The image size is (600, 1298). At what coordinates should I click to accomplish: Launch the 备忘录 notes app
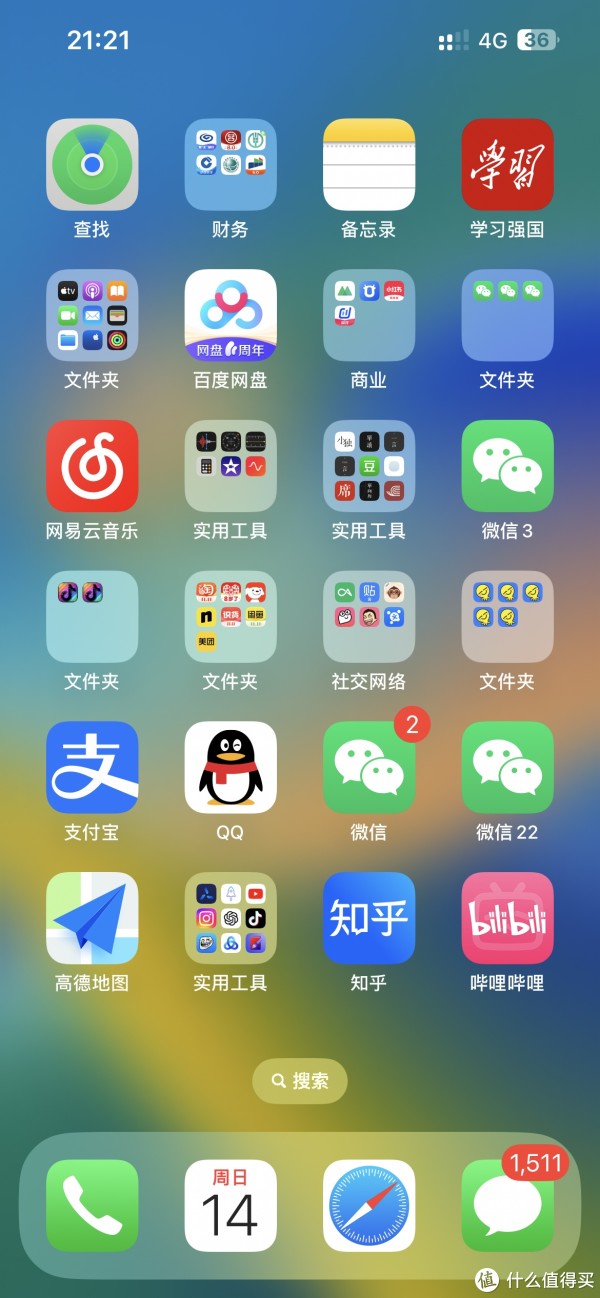coord(368,164)
